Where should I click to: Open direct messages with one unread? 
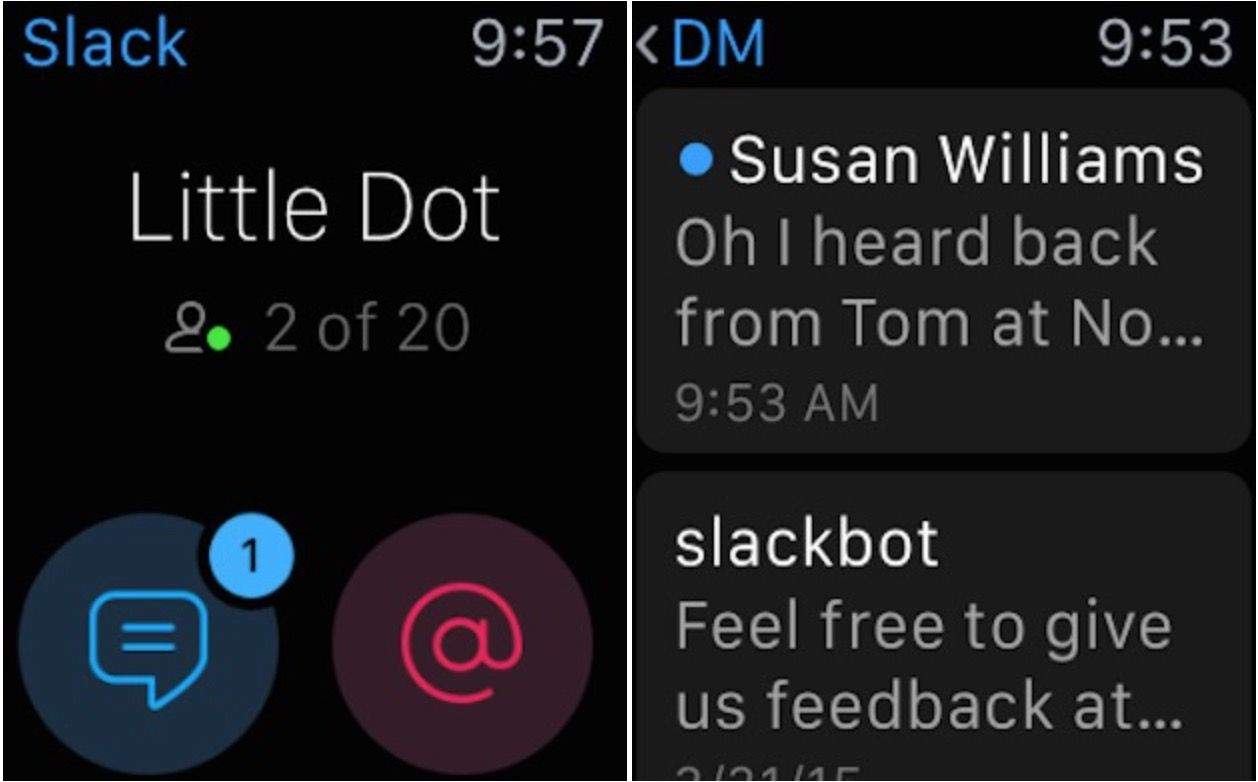(x=148, y=643)
